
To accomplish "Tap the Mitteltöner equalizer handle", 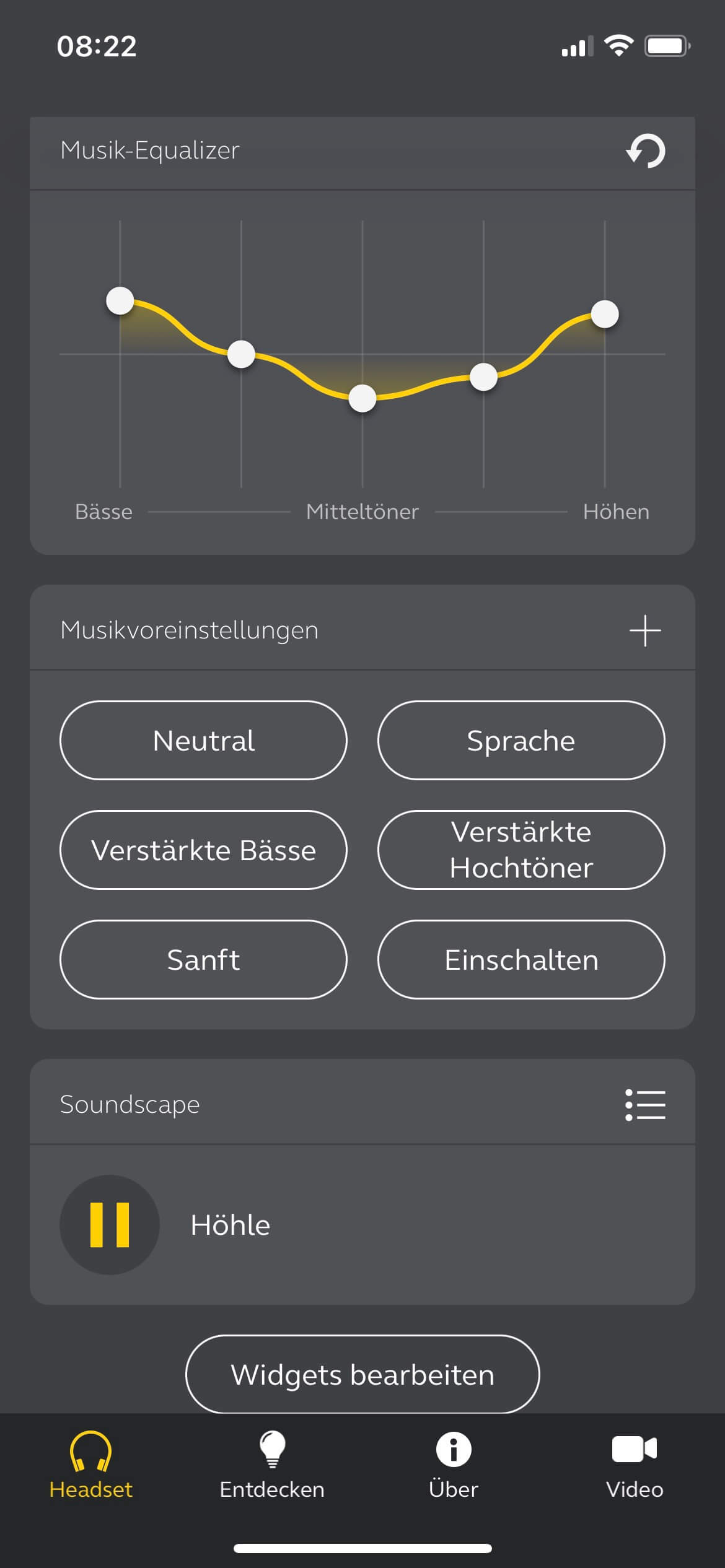I will [x=362, y=398].
